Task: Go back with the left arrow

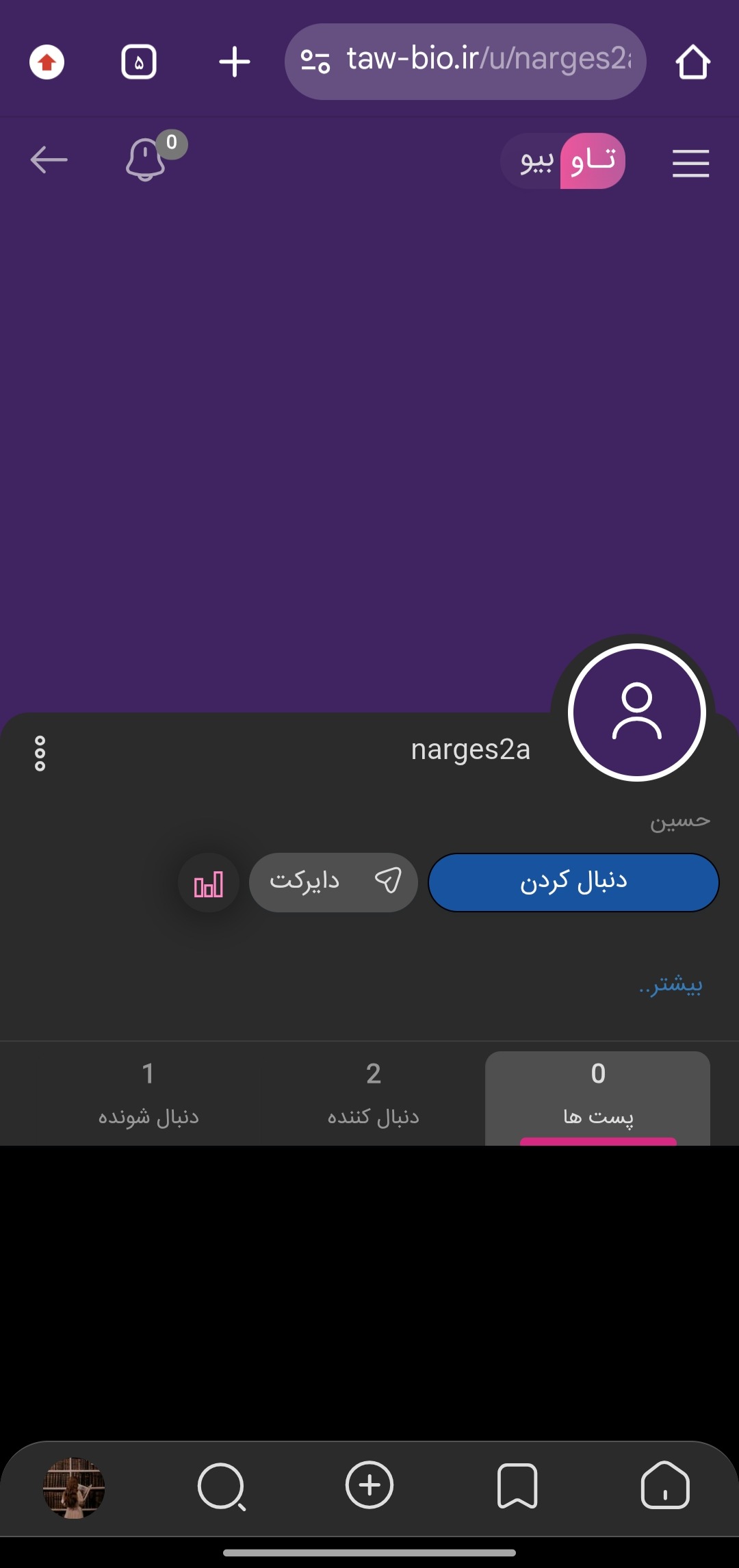Action: (x=49, y=160)
